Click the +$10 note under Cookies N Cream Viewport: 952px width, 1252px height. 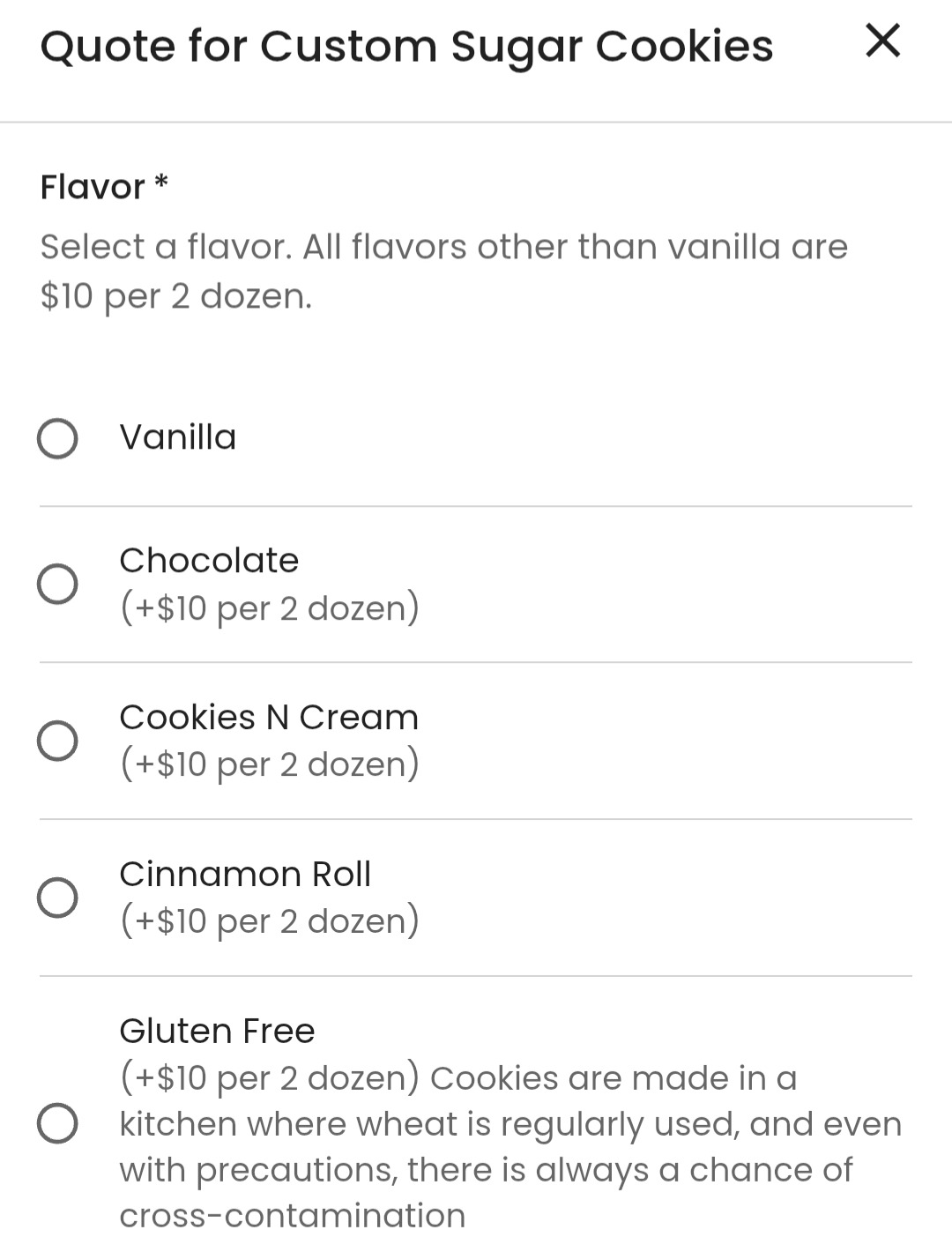270,764
